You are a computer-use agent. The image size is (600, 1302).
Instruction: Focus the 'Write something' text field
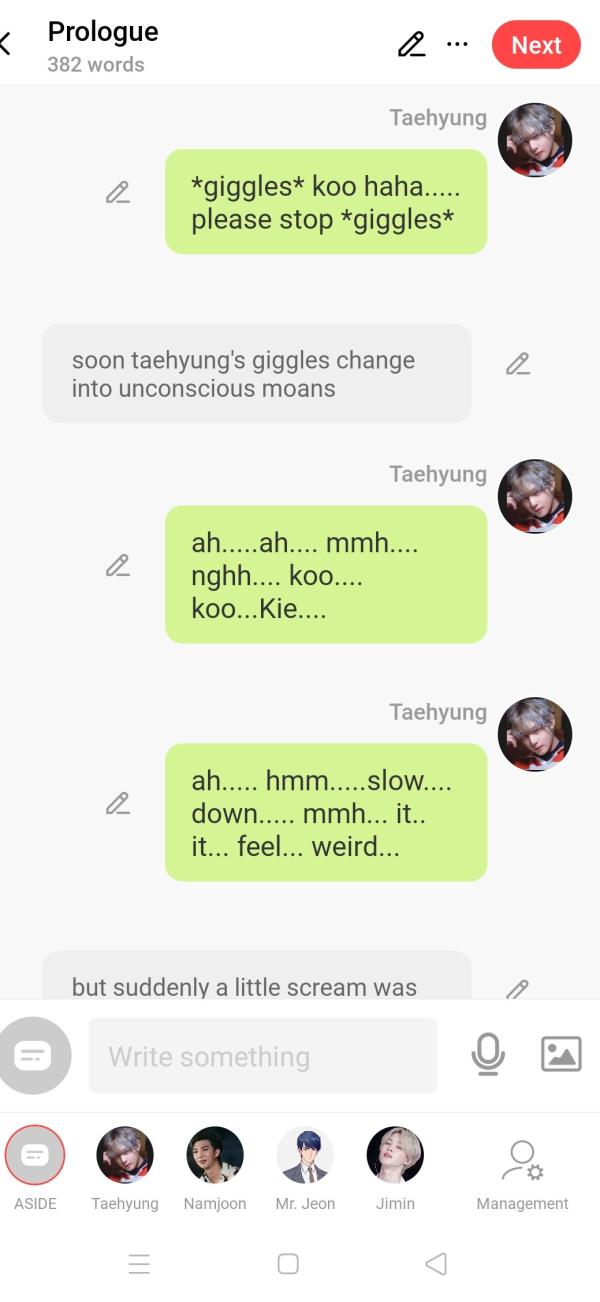[263, 1056]
